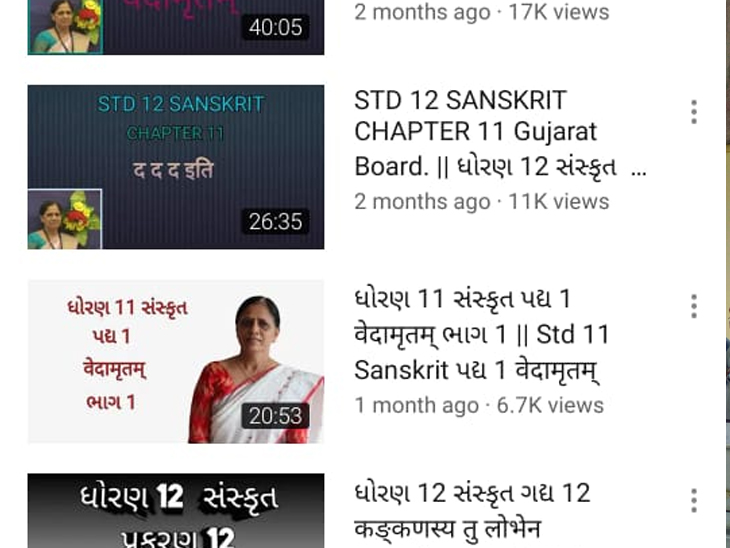
Task: Open the 40:05 duration video thumbnail
Action: tap(175, 27)
